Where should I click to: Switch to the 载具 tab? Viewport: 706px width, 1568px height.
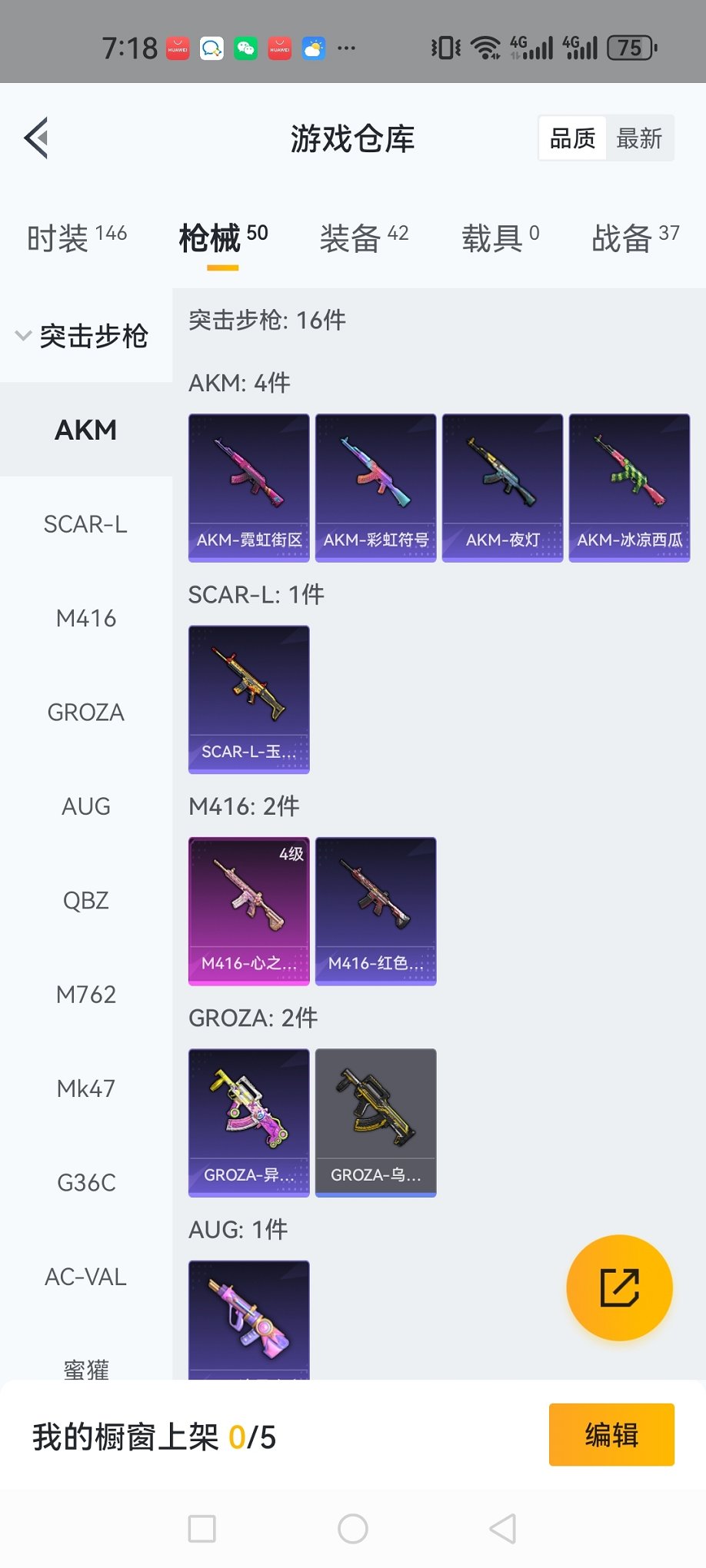click(500, 238)
